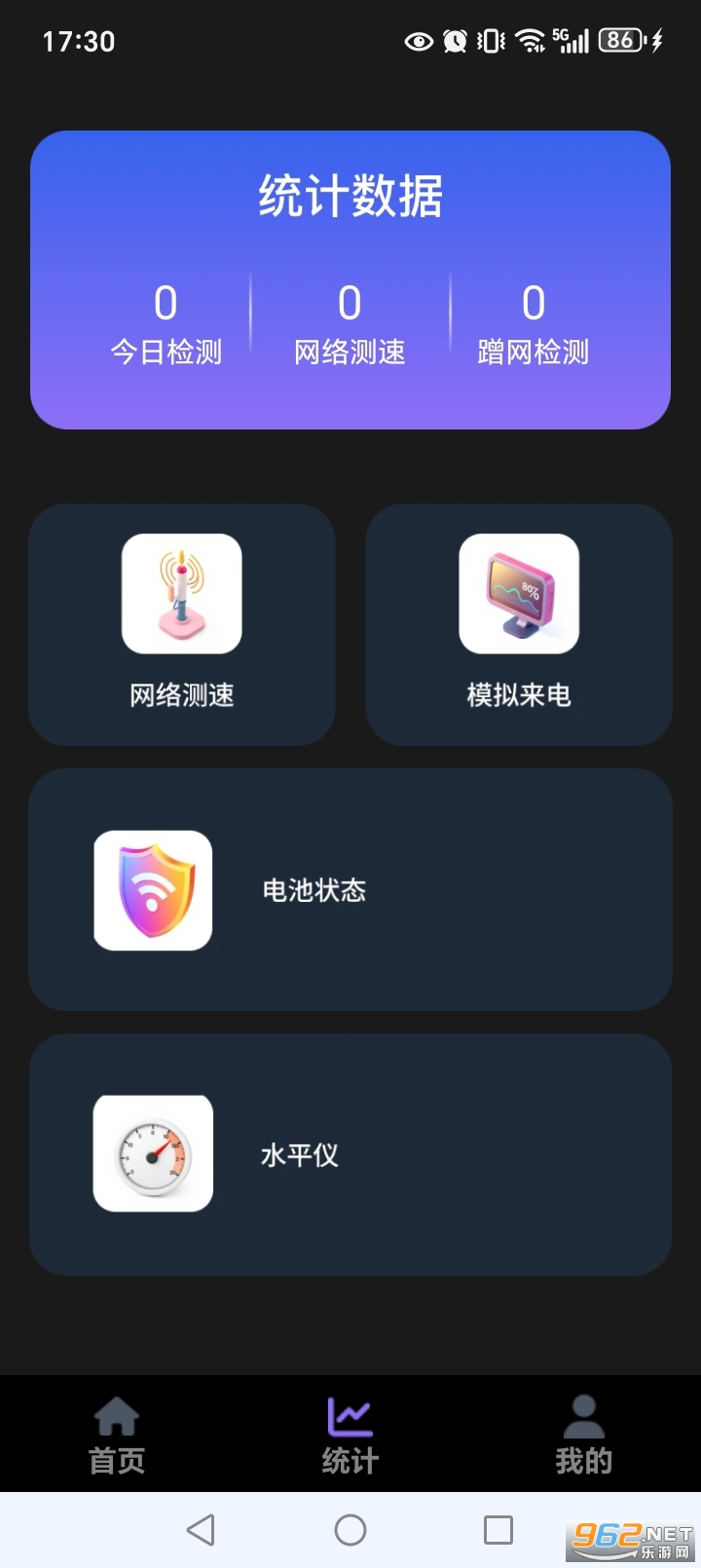
Task: Open the 电池状态 feature card
Action: point(350,888)
